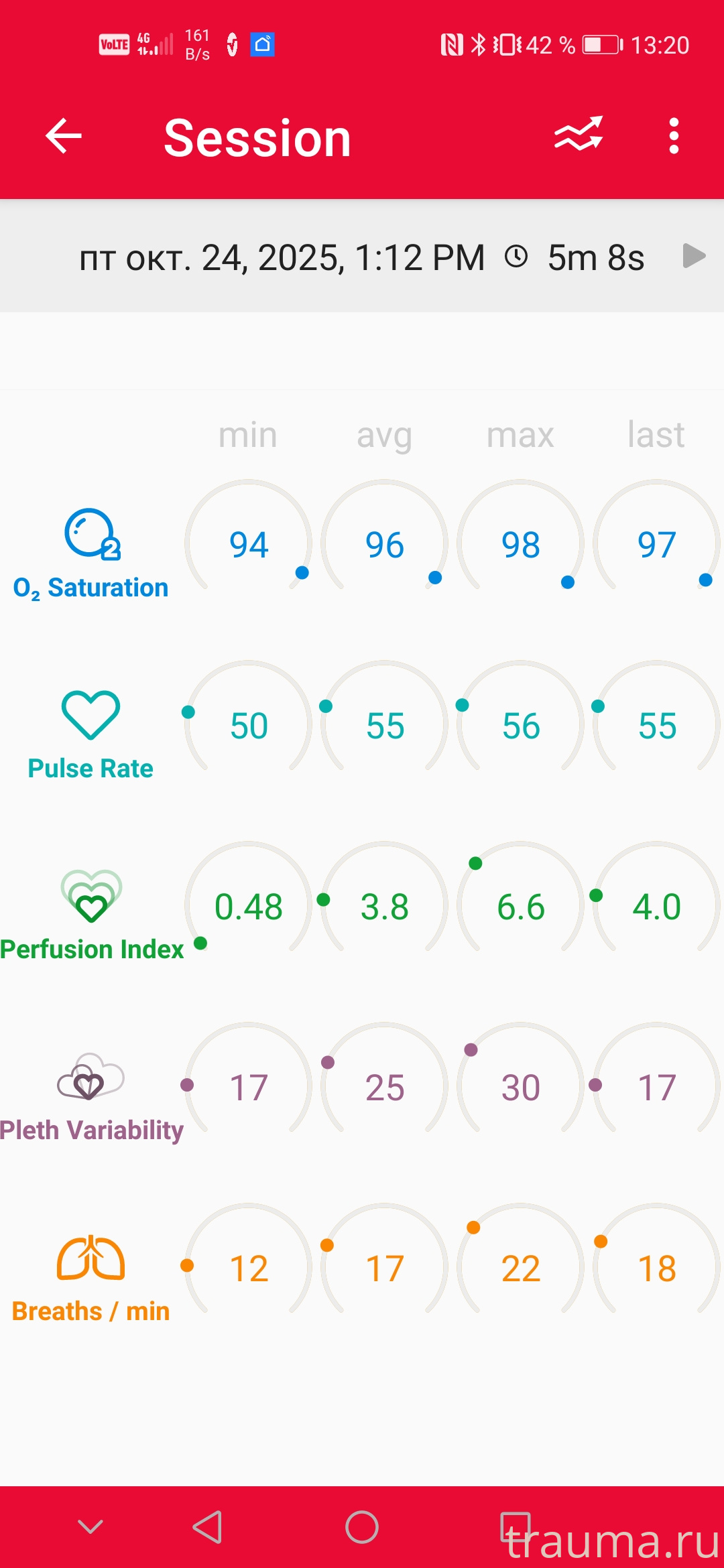The height and width of the screenshot is (1568, 724).
Task: Tap the system back button
Action: (x=208, y=1527)
